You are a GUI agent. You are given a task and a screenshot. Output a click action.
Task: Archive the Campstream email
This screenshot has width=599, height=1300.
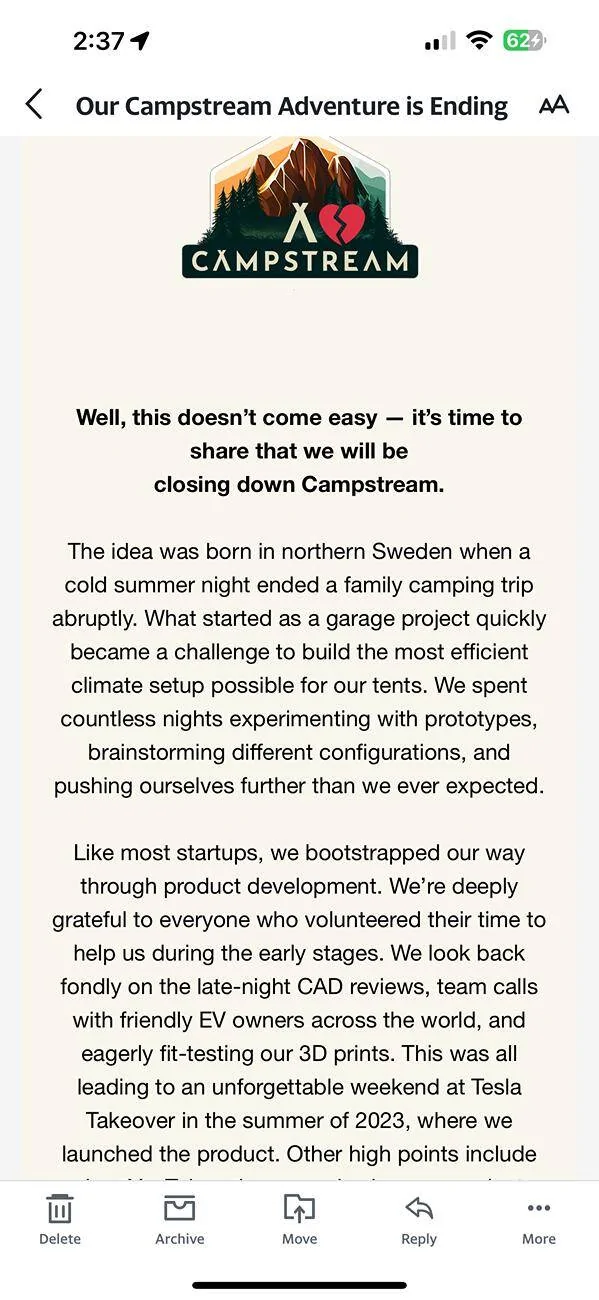[x=179, y=1219]
